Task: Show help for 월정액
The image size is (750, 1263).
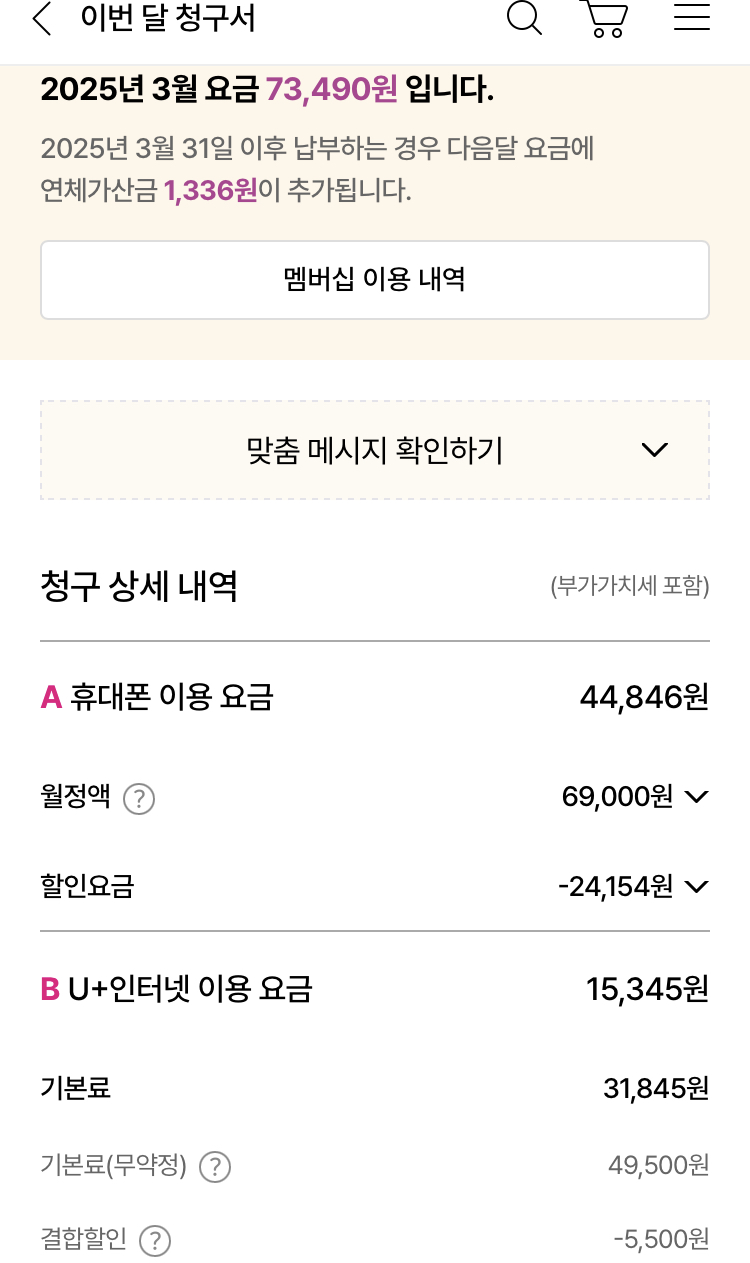Action: (138, 799)
